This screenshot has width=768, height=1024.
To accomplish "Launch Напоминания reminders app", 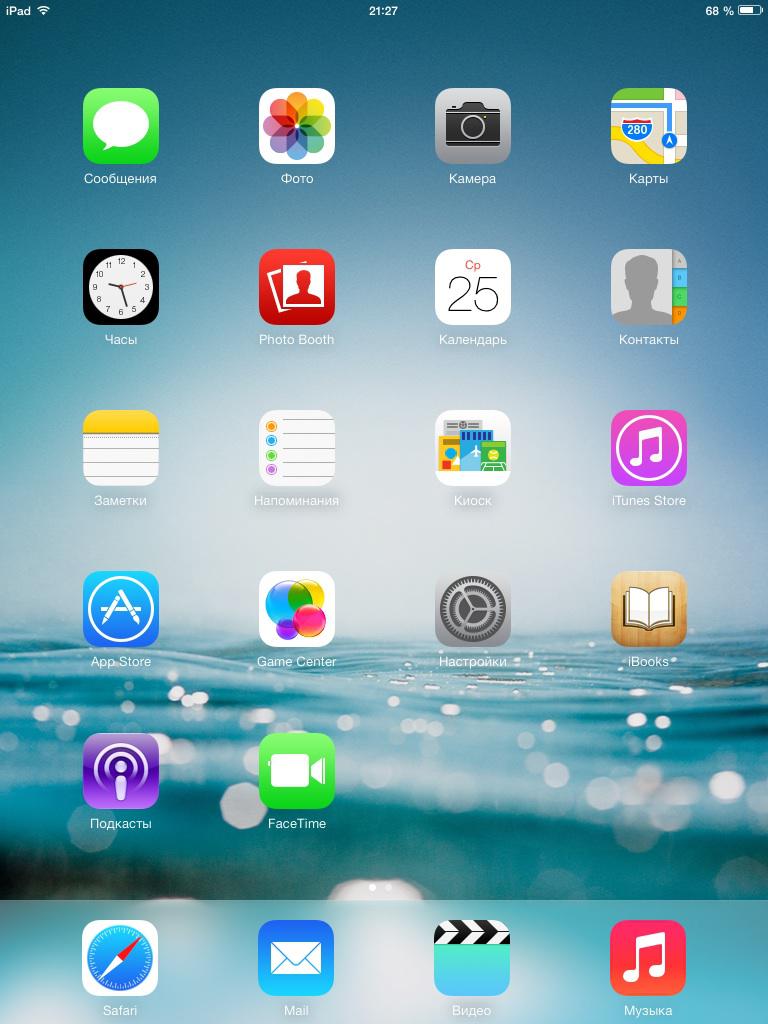I will tap(297, 448).
